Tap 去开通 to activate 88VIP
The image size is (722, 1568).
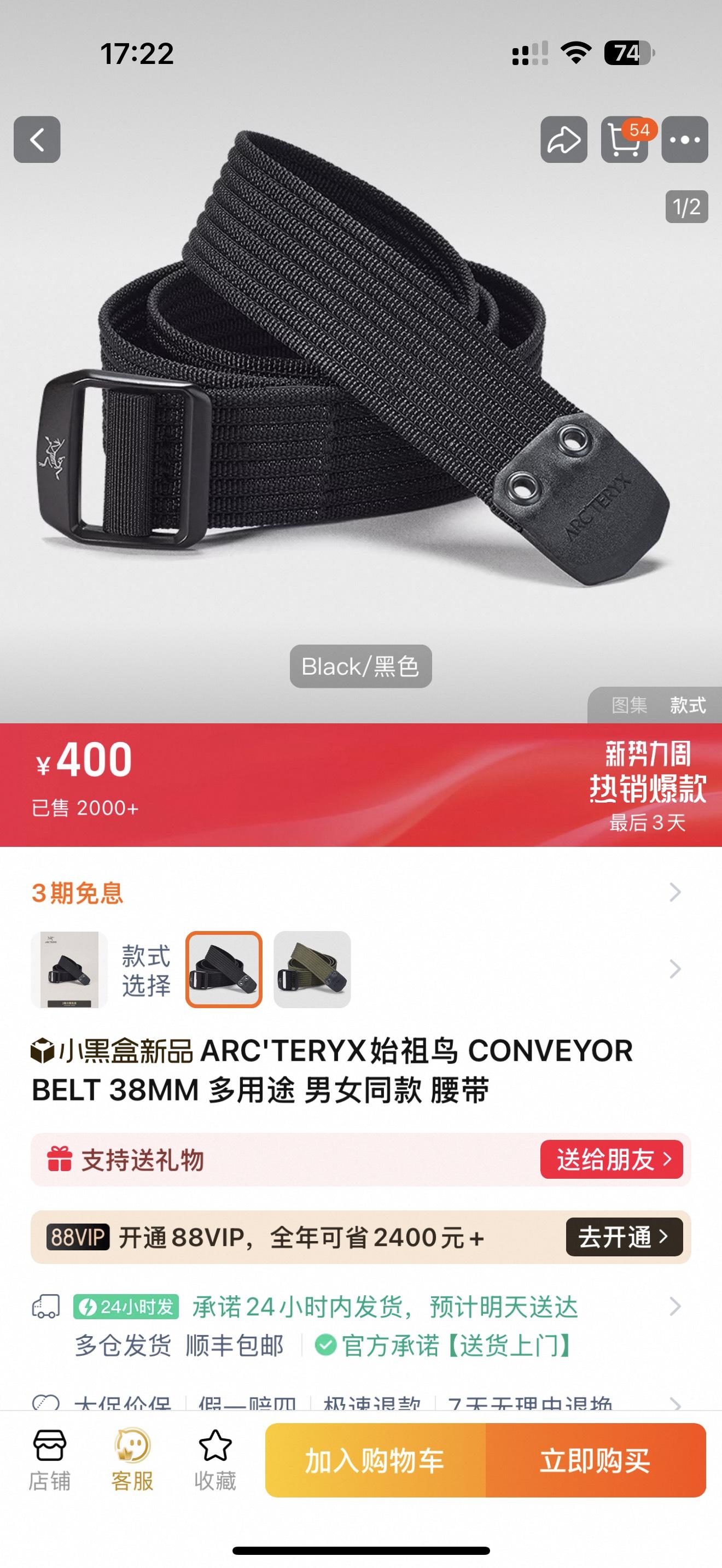[x=624, y=1237]
